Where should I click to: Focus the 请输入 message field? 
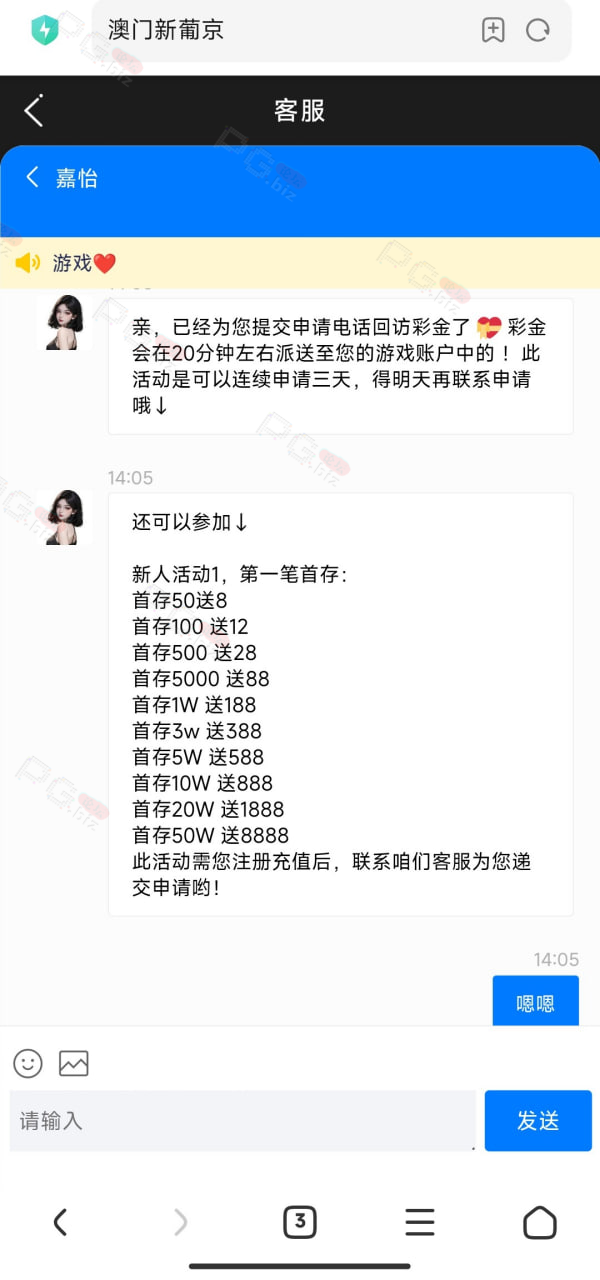(x=243, y=1121)
